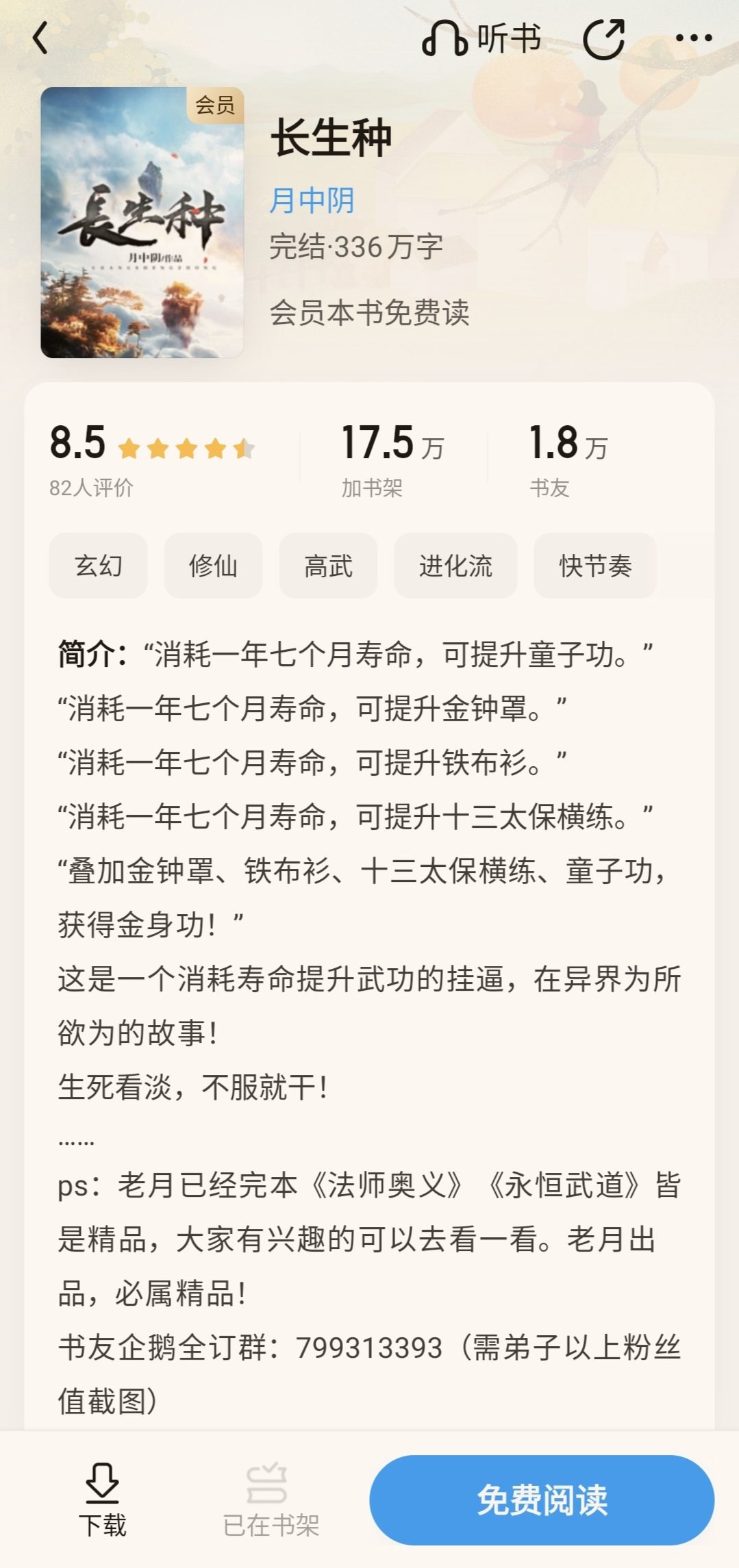Image resolution: width=739 pixels, height=1568 pixels.
Task: Select the 快节奏 tag
Action: tap(595, 566)
